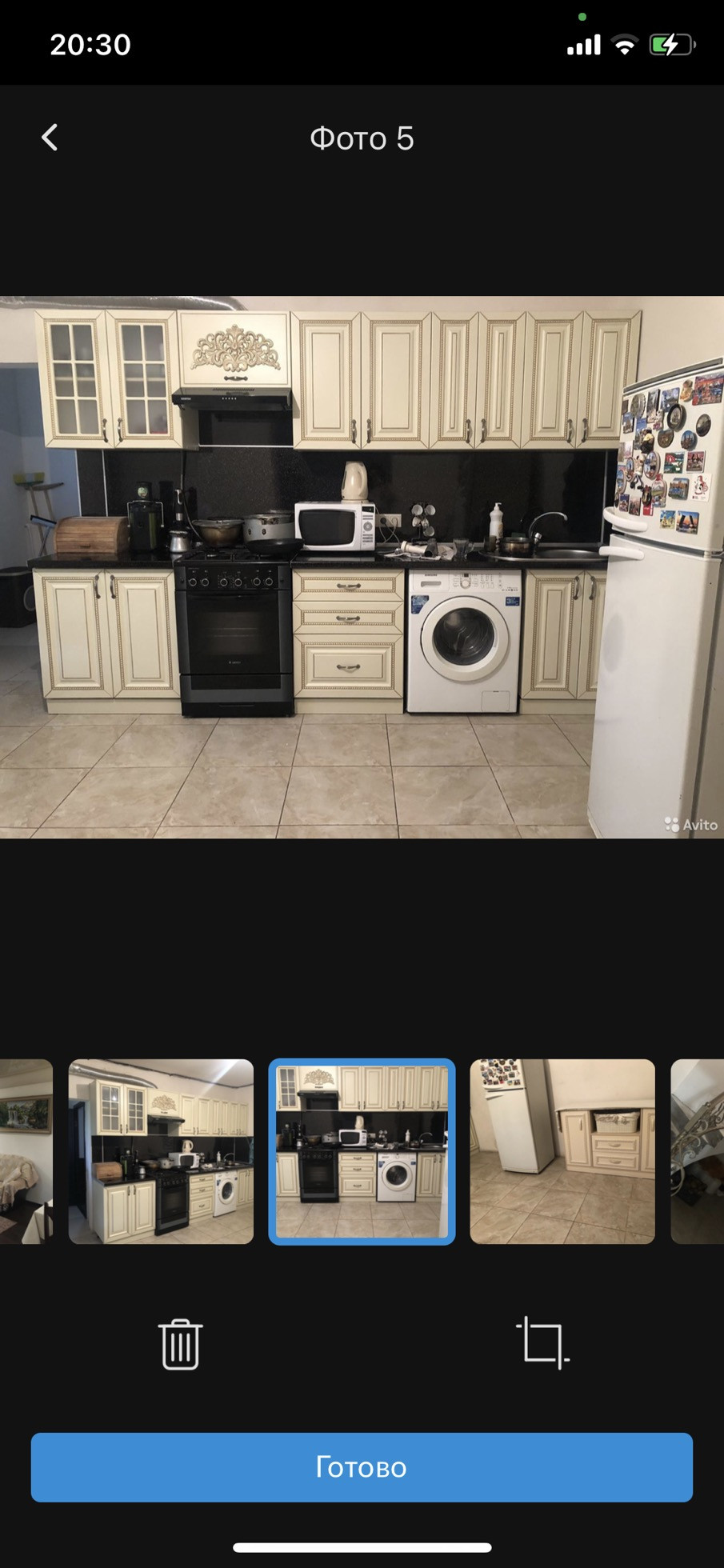The image size is (724, 1568).
Task: Select the angled kitchen view thumbnail
Action: [x=161, y=1151]
